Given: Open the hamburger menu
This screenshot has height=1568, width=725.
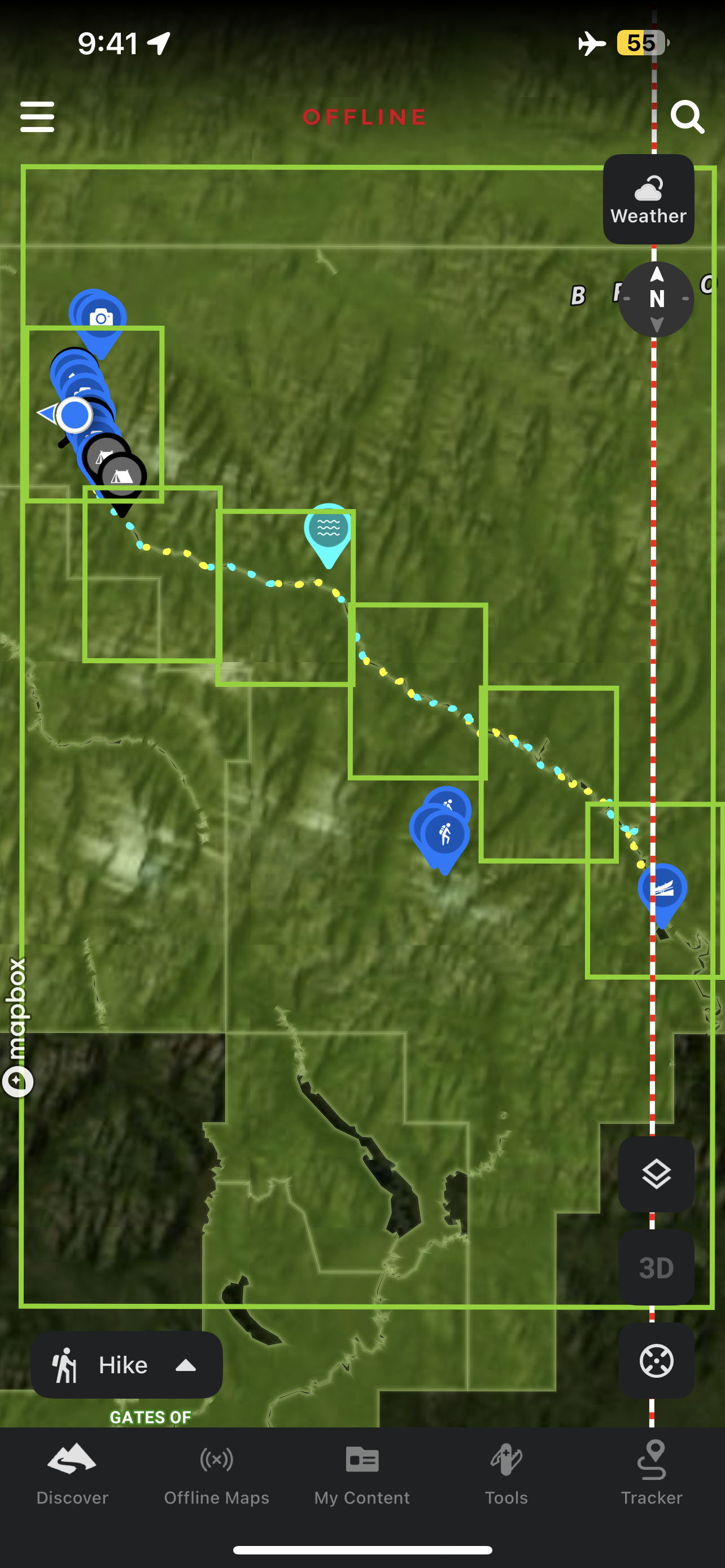Looking at the screenshot, I should (x=37, y=117).
